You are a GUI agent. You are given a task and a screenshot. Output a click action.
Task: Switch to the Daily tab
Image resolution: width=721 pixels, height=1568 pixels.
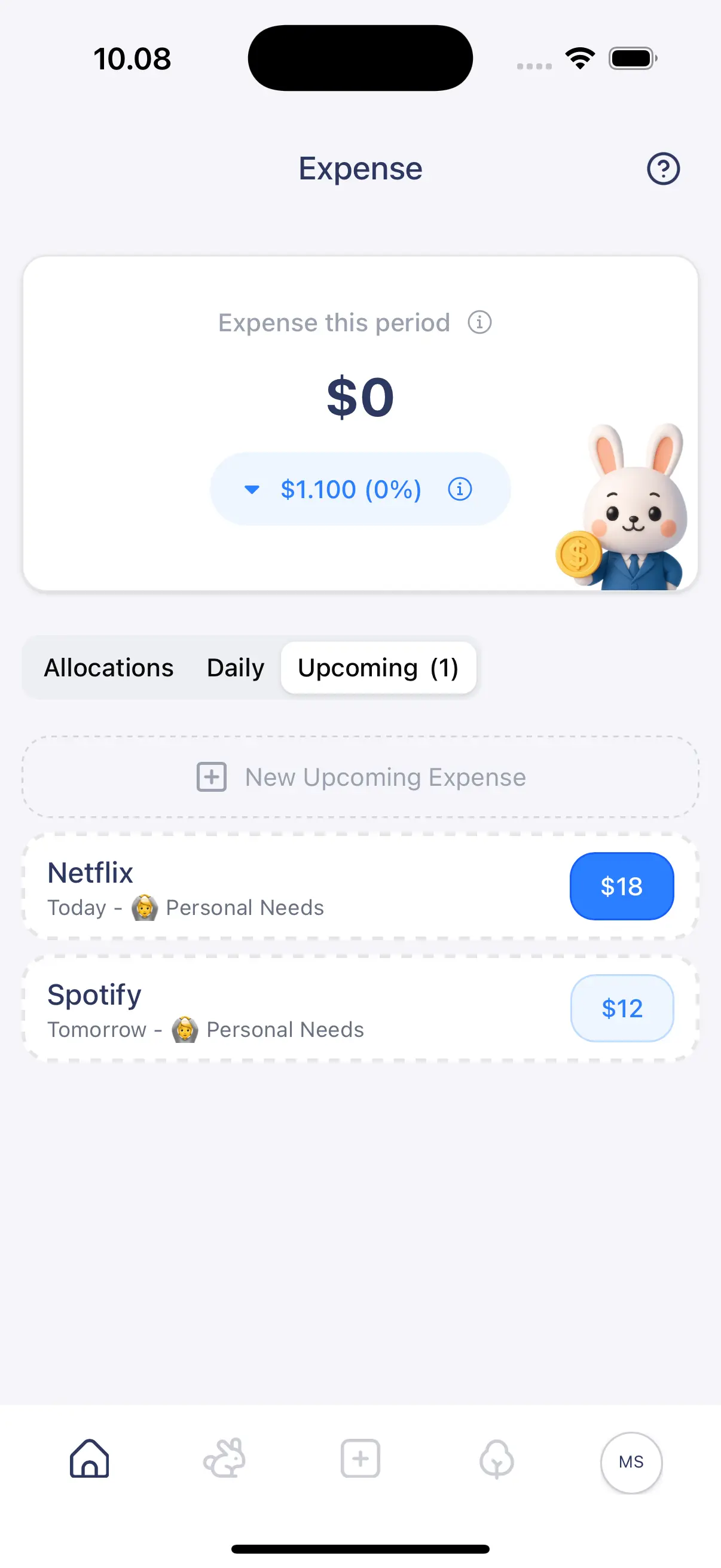[x=235, y=667]
